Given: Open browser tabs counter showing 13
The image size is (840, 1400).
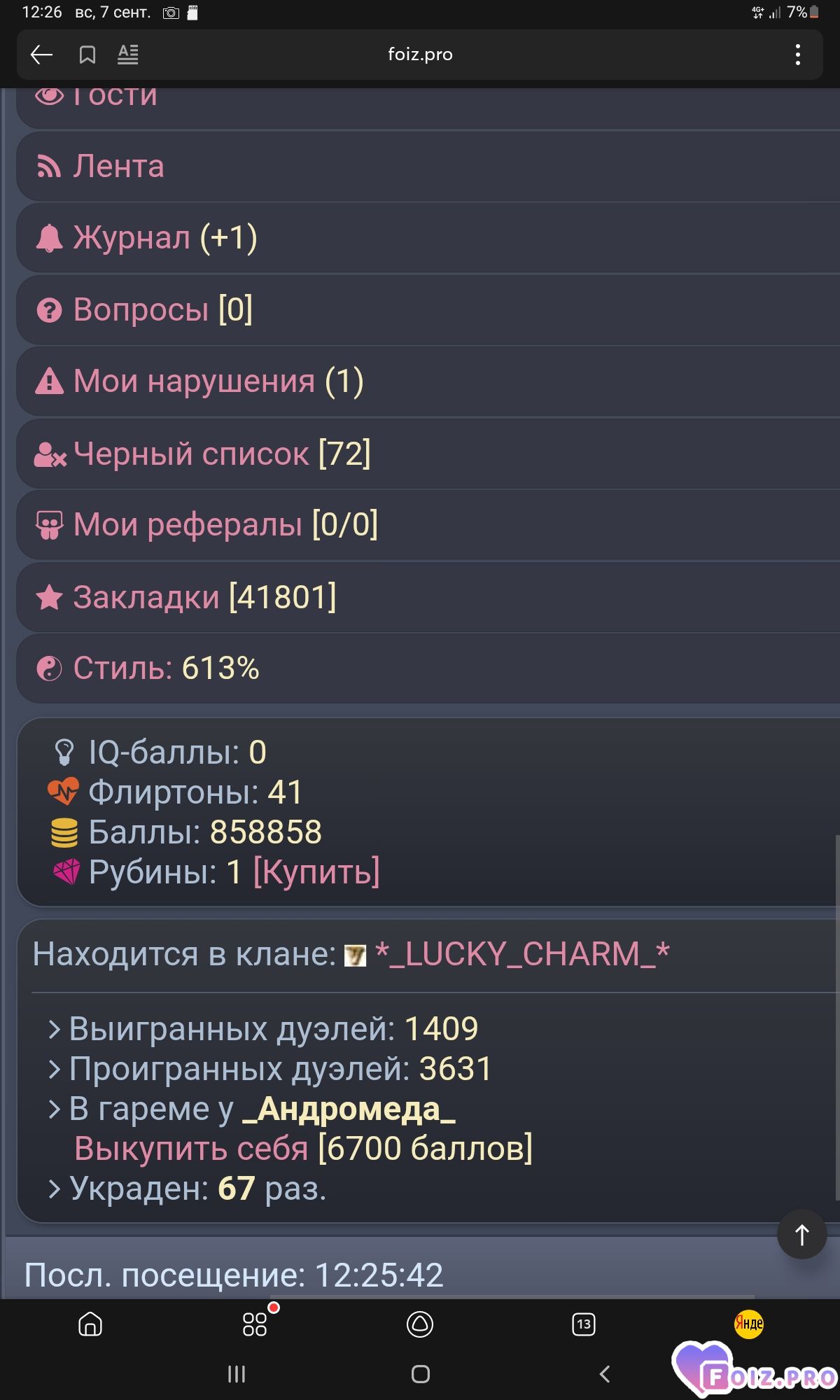Looking at the screenshot, I should (584, 1324).
